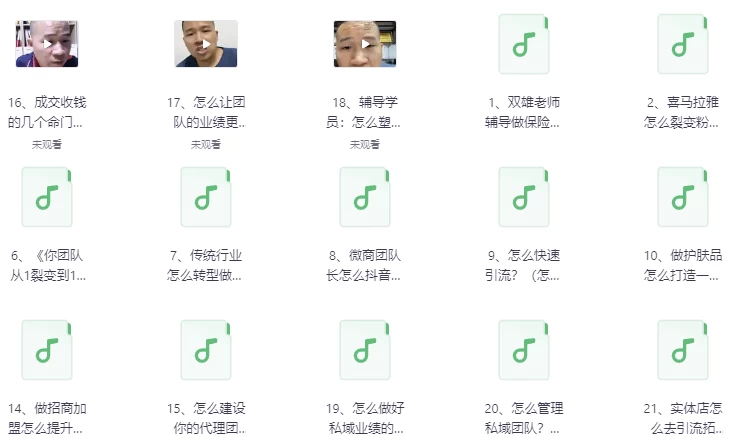This screenshot has width=740, height=446.
Task: Open audio 14 做招商加盟怎么提升
Action: point(47,350)
